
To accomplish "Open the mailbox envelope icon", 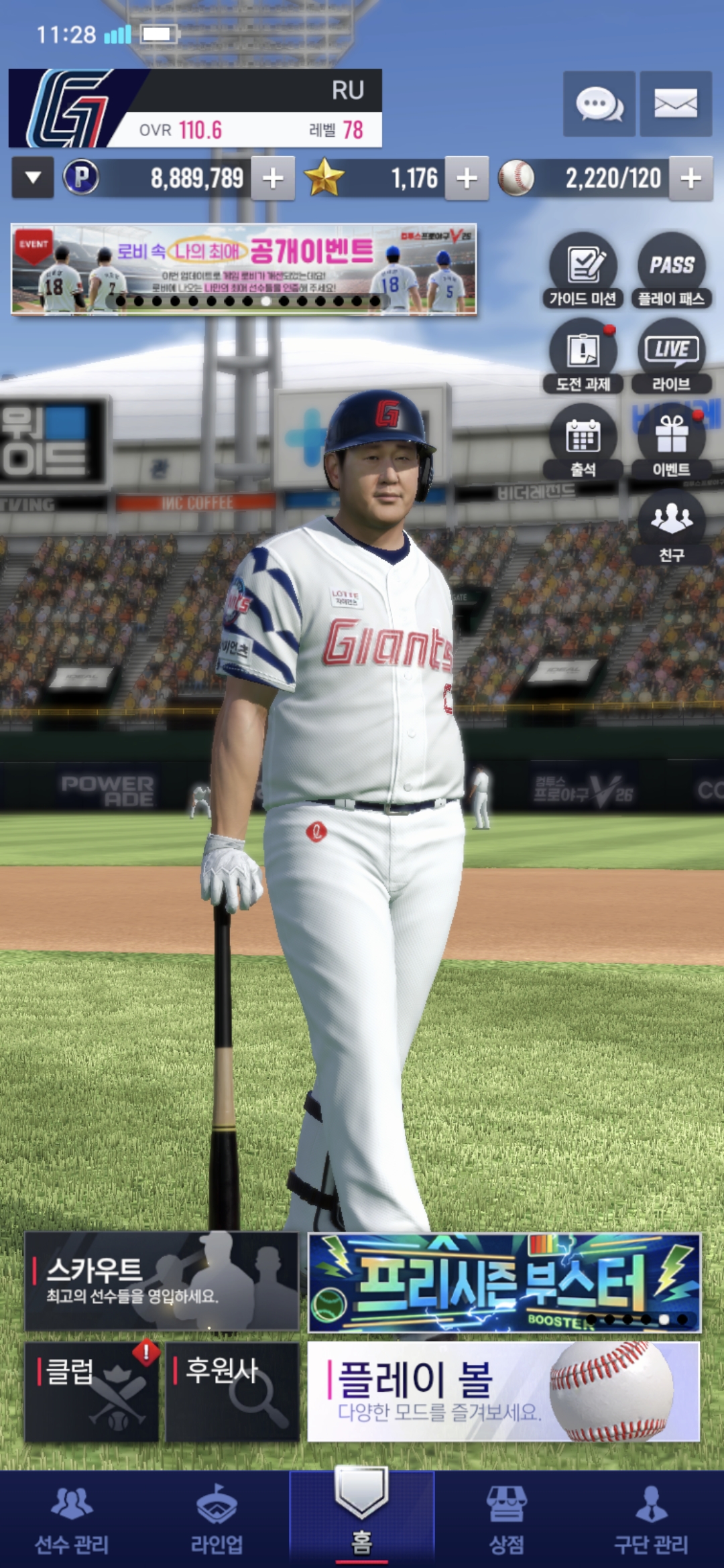I will [675, 105].
